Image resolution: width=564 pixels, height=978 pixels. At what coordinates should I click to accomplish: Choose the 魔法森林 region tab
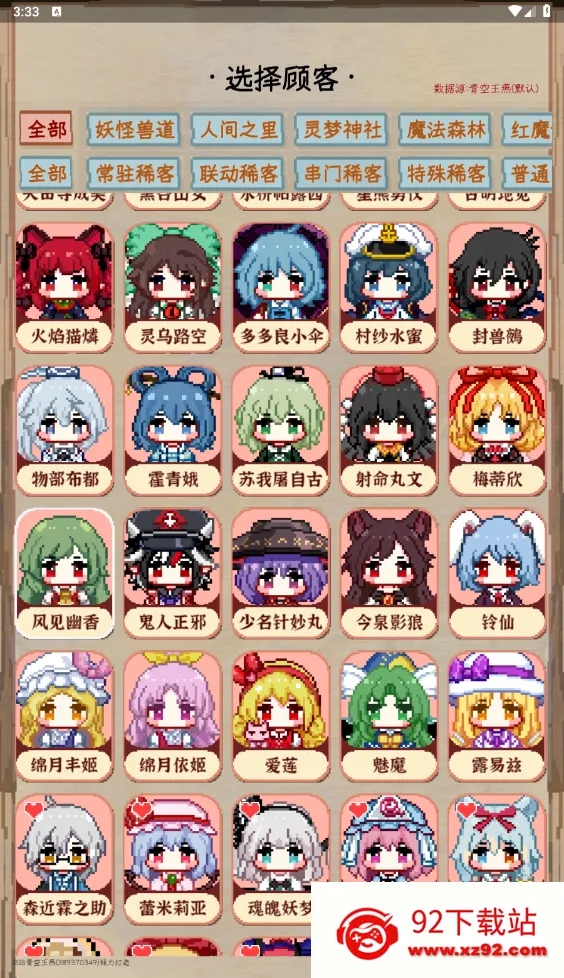445,130
